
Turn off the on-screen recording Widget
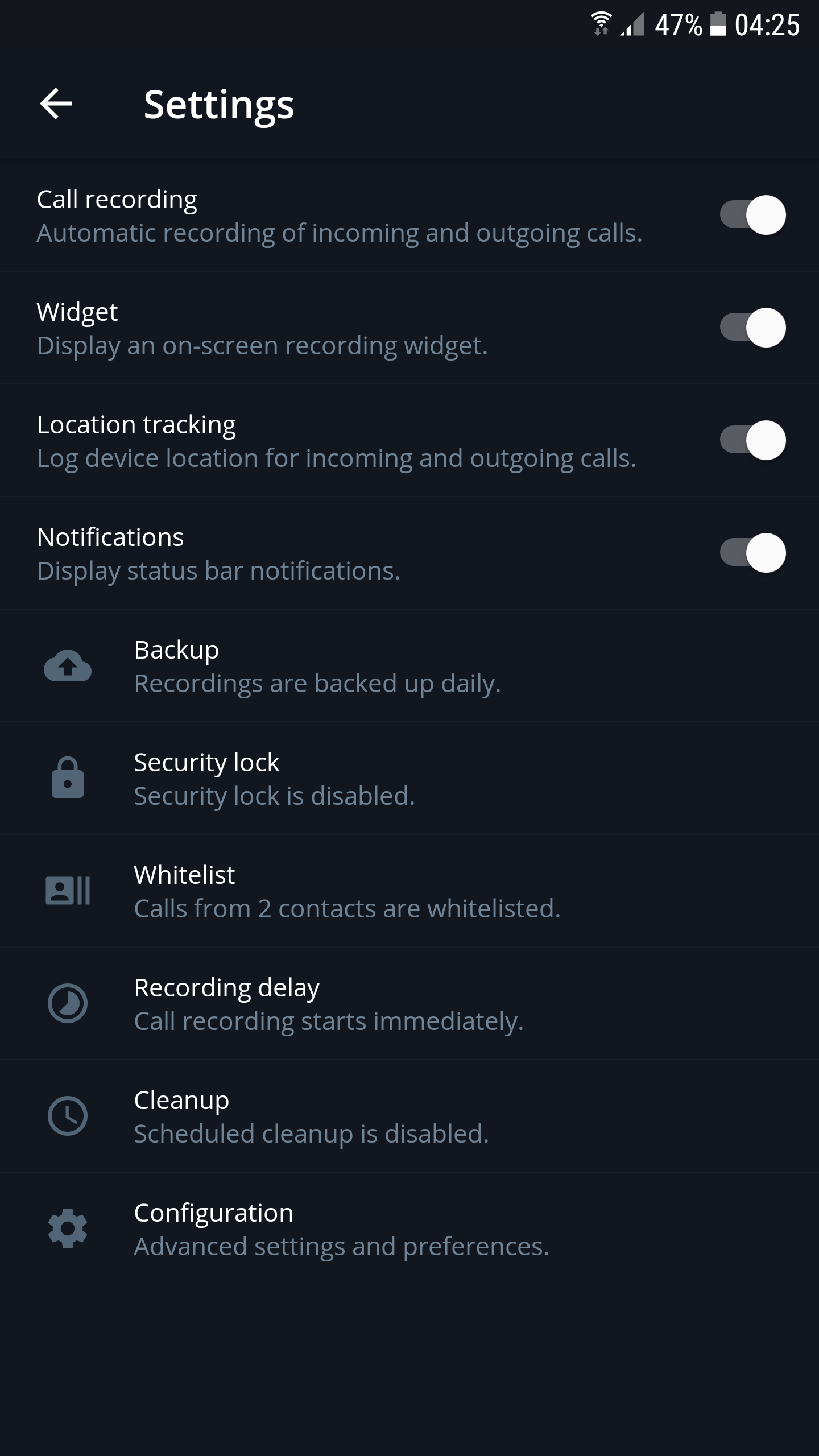(x=752, y=328)
